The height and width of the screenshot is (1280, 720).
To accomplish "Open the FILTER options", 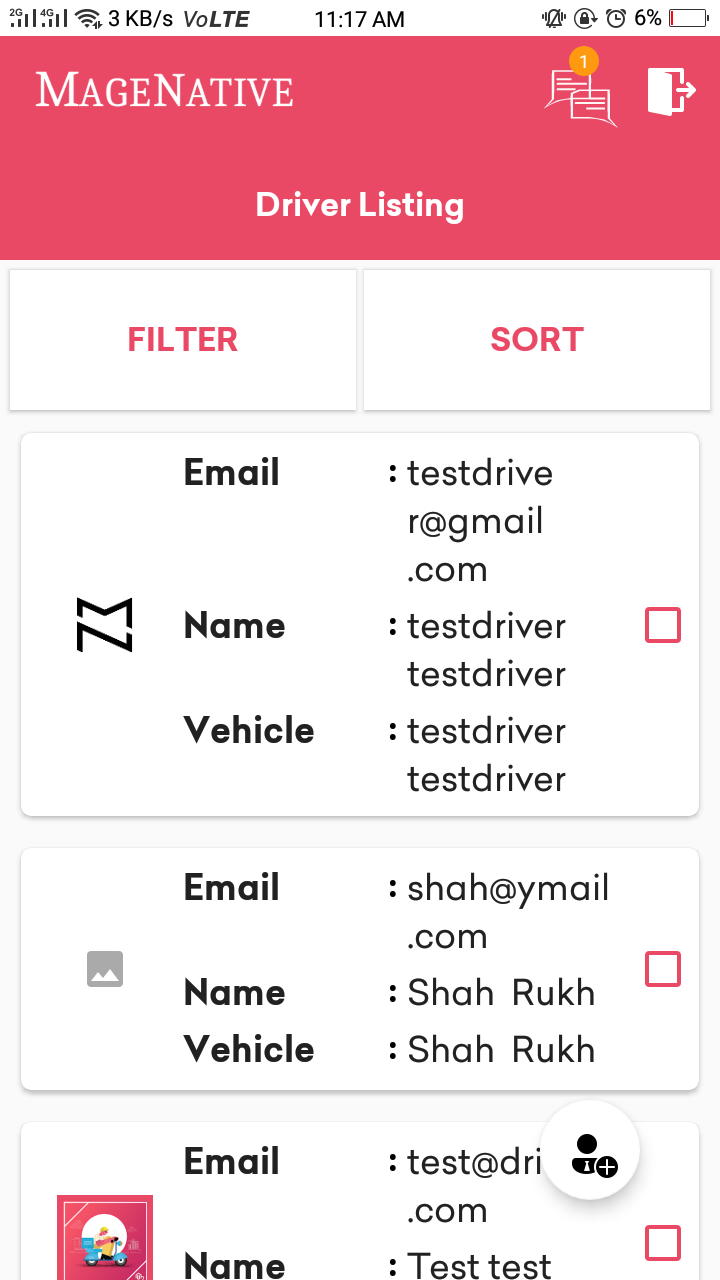I will (x=183, y=340).
